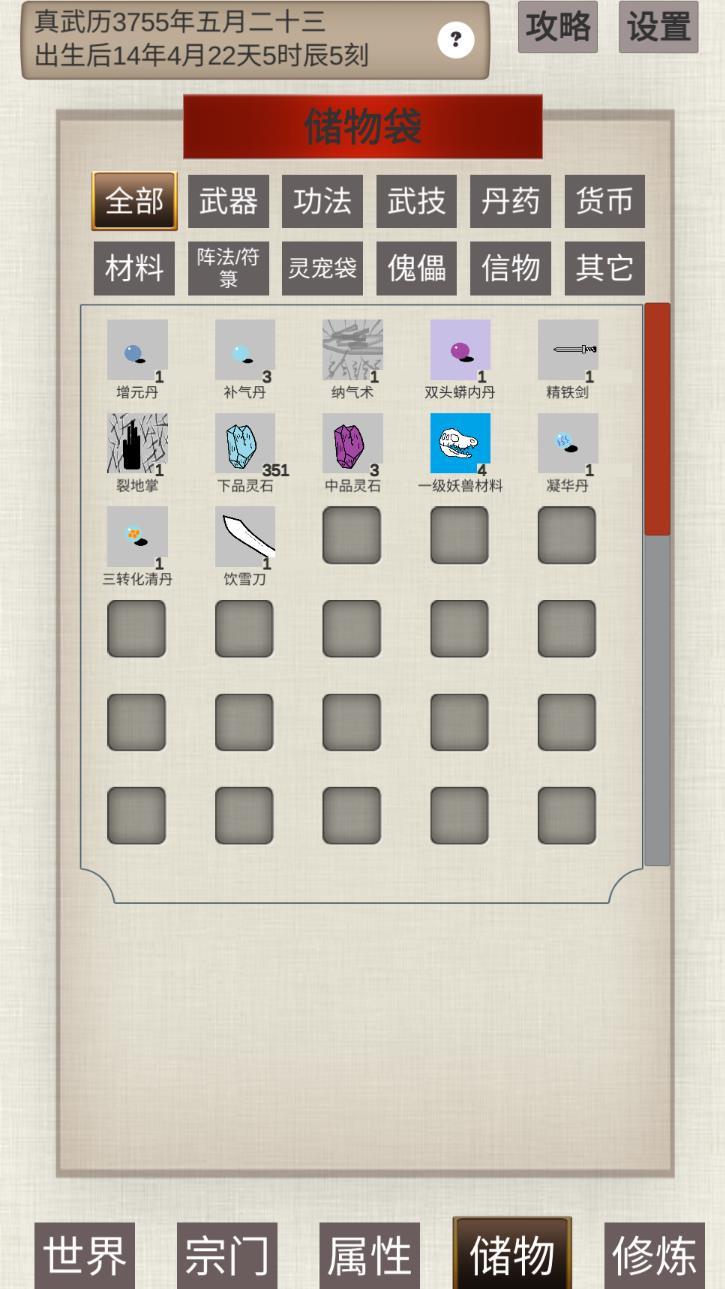
Task: Select the 下品灵石 stack
Action: click(245, 444)
